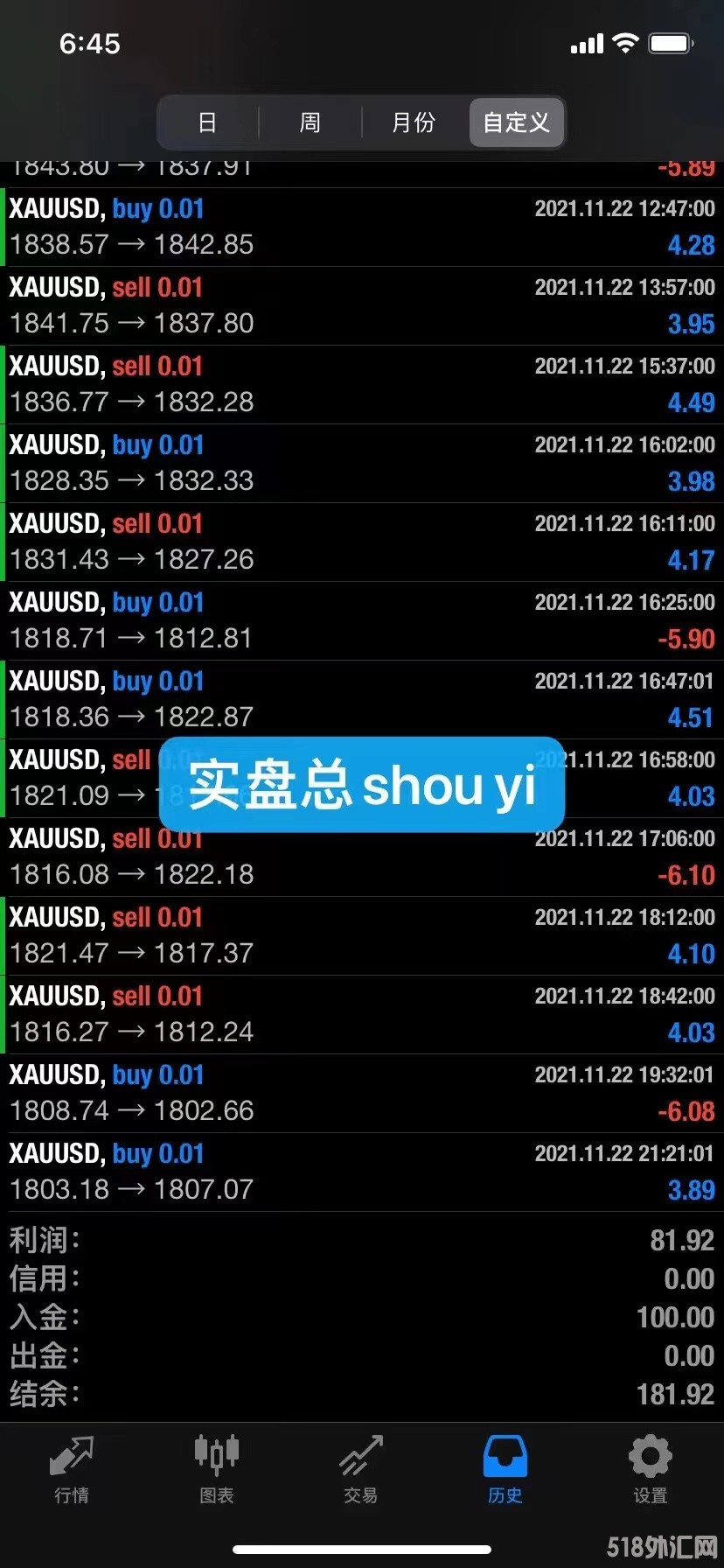Viewport: 724px width, 1568px height.
Task: Go to the 图表 chart tab
Action: [216, 1470]
